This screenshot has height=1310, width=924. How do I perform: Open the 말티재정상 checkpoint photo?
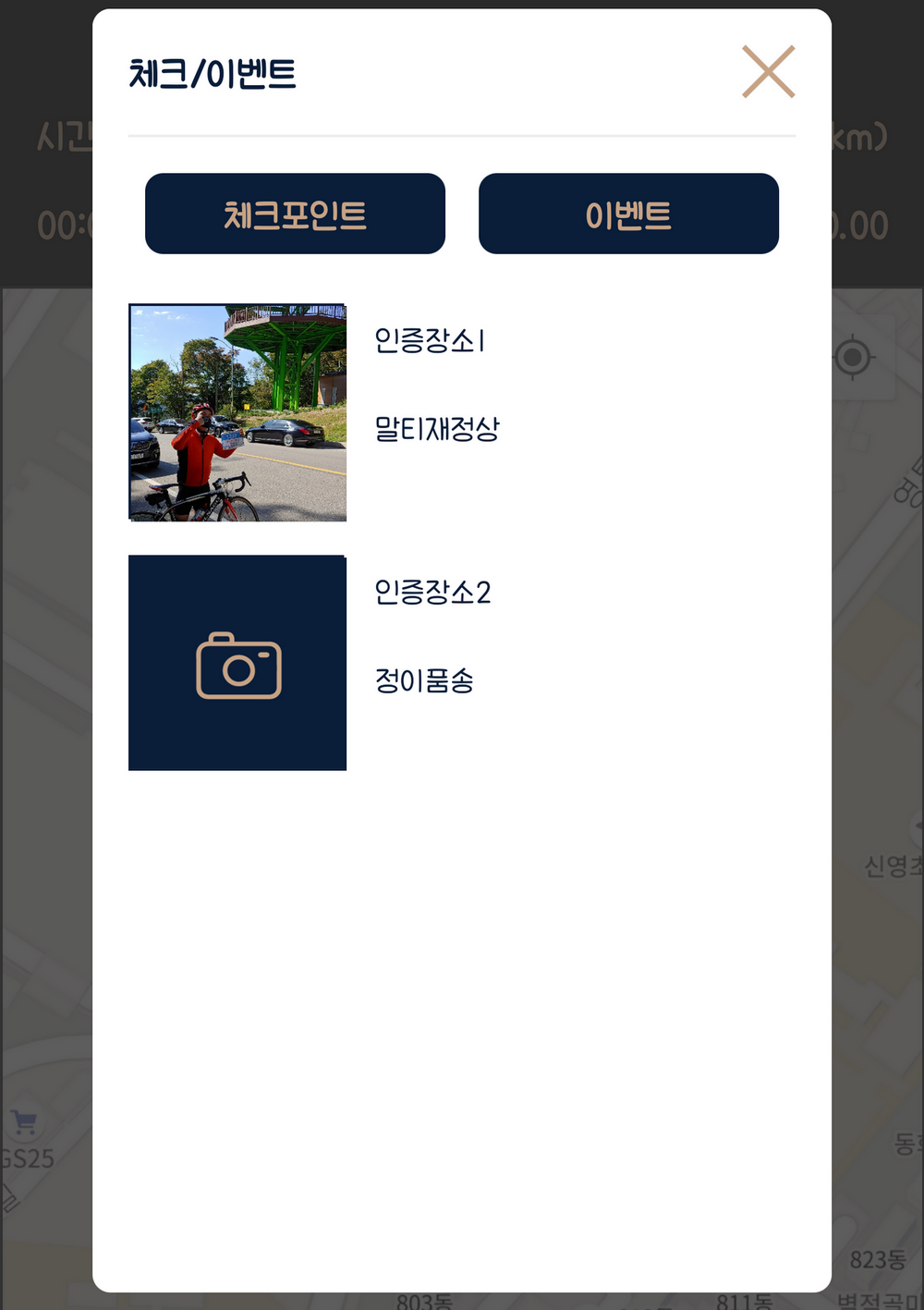237,412
